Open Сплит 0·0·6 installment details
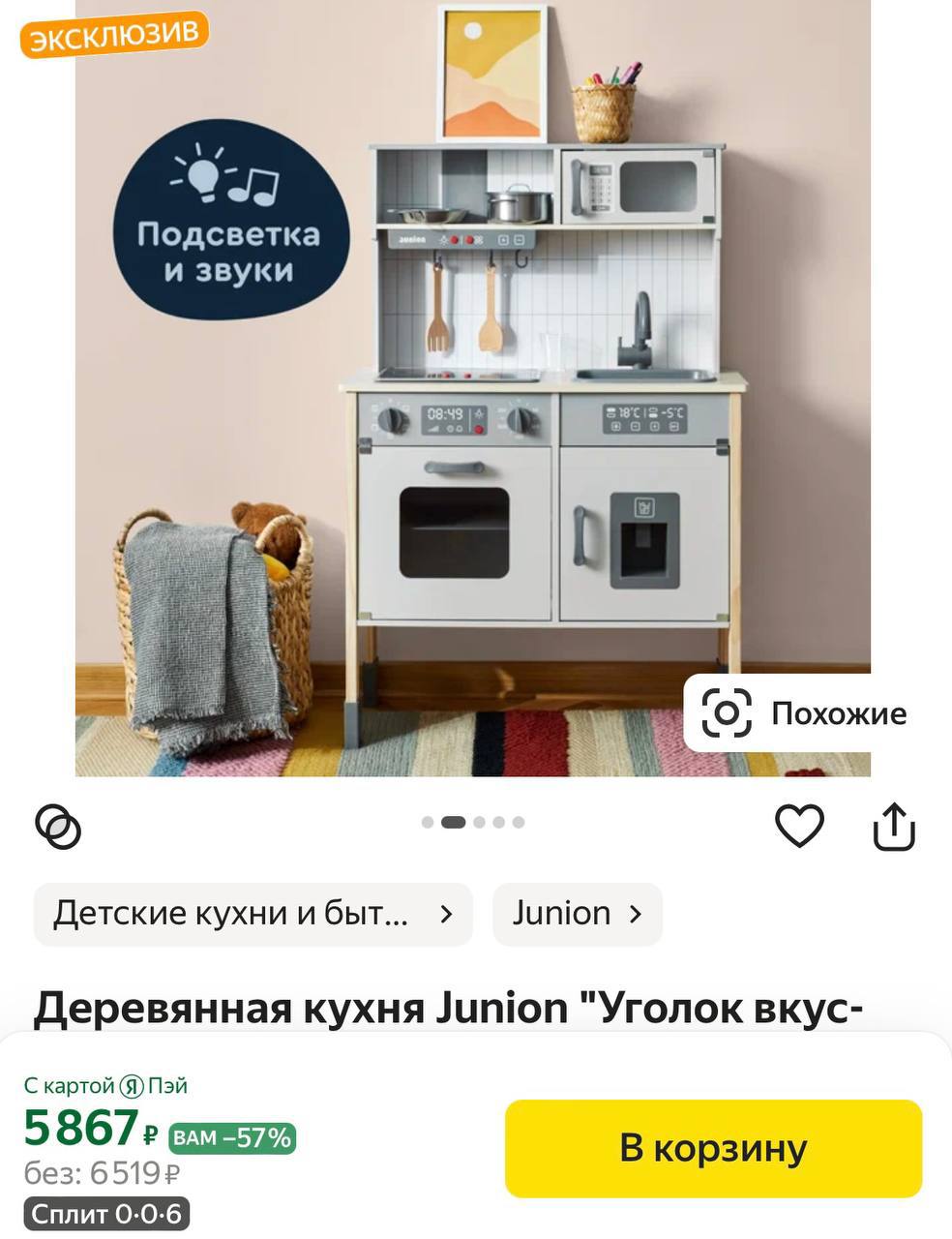 point(106,1214)
